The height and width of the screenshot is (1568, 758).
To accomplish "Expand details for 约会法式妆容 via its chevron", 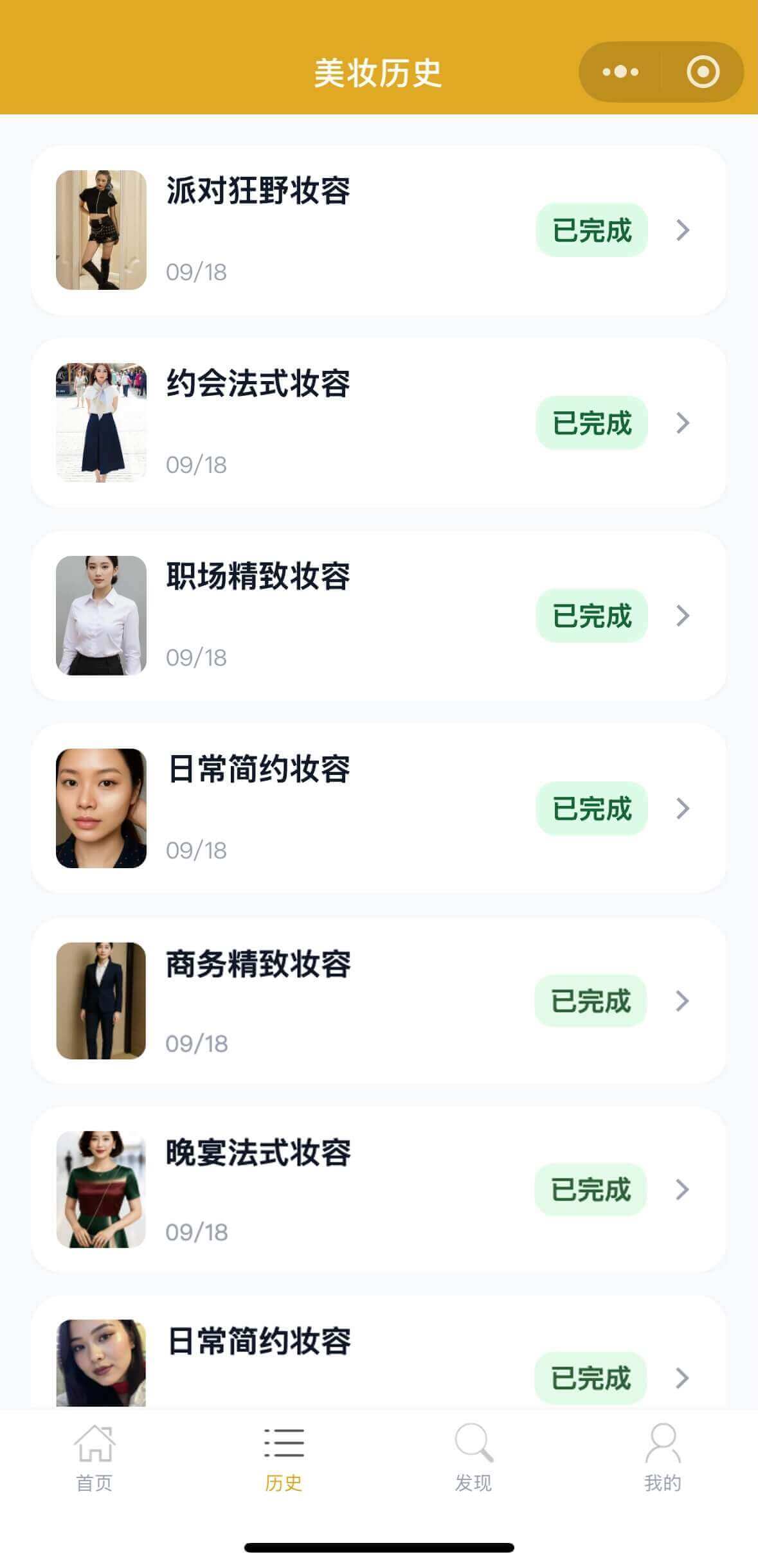I will [x=681, y=422].
